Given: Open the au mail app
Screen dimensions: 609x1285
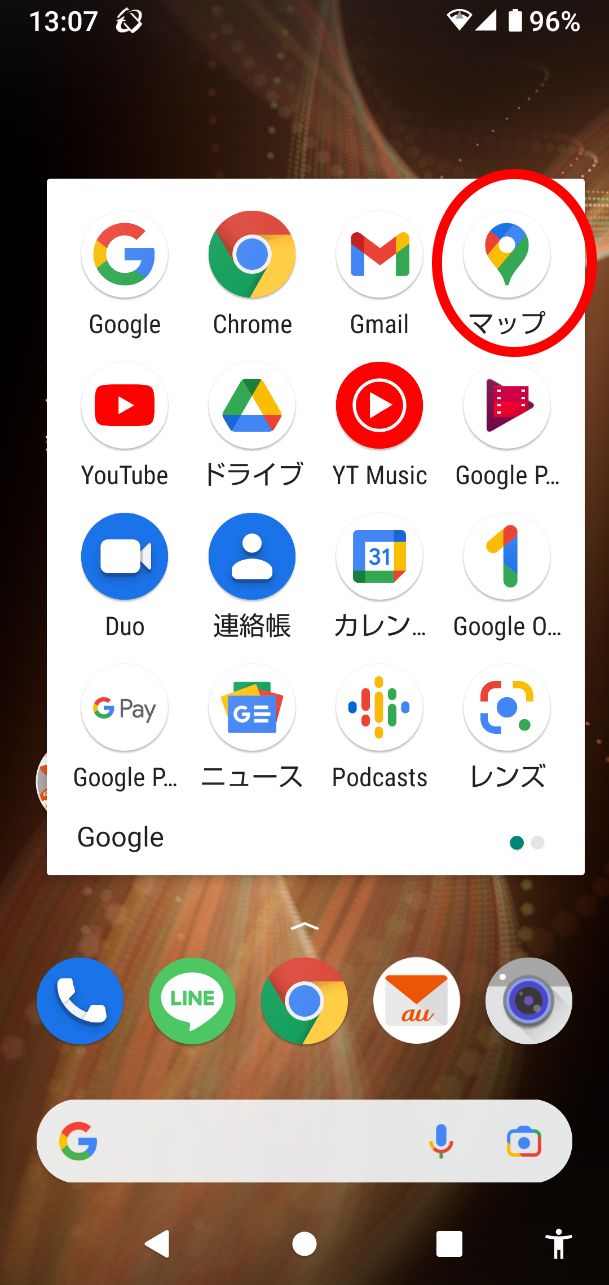Looking at the screenshot, I should click(x=417, y=1001).
